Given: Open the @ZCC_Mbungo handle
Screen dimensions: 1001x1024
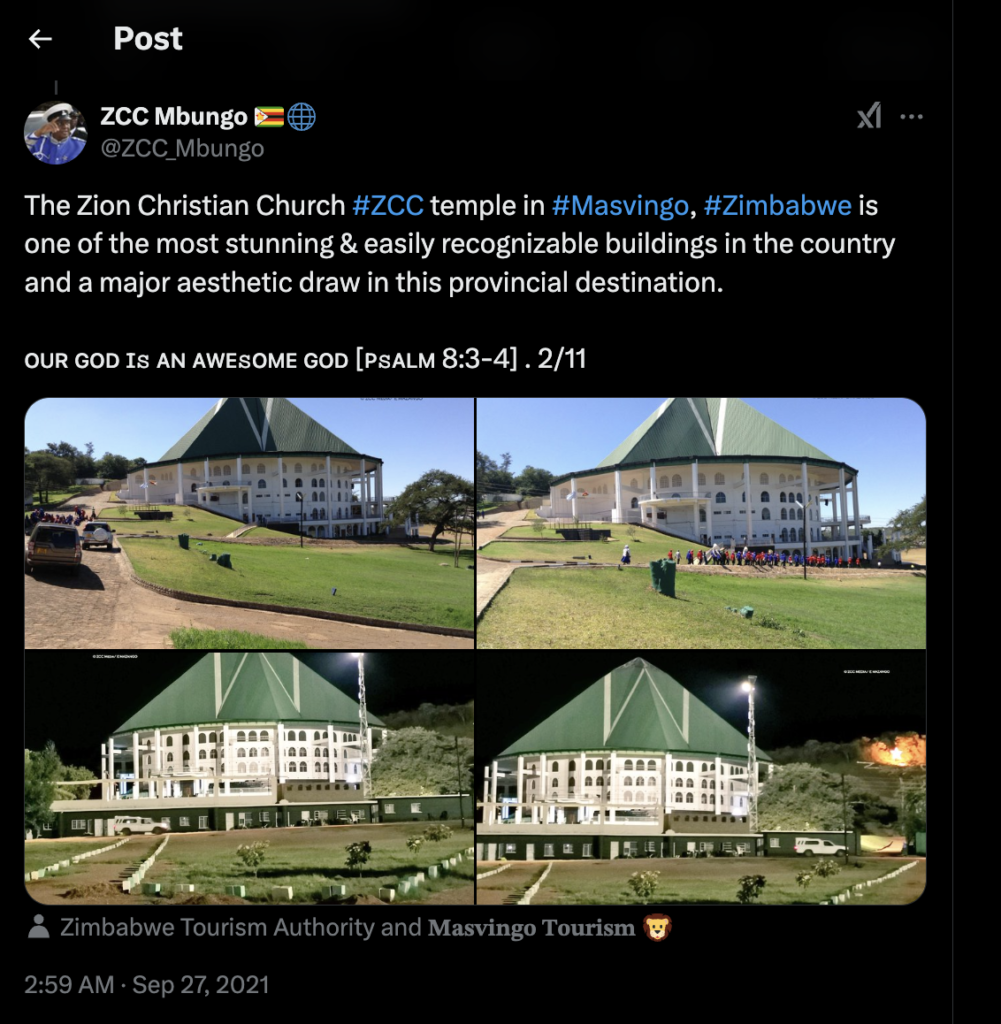Looking at the screenshot, I should click(182, 149).
